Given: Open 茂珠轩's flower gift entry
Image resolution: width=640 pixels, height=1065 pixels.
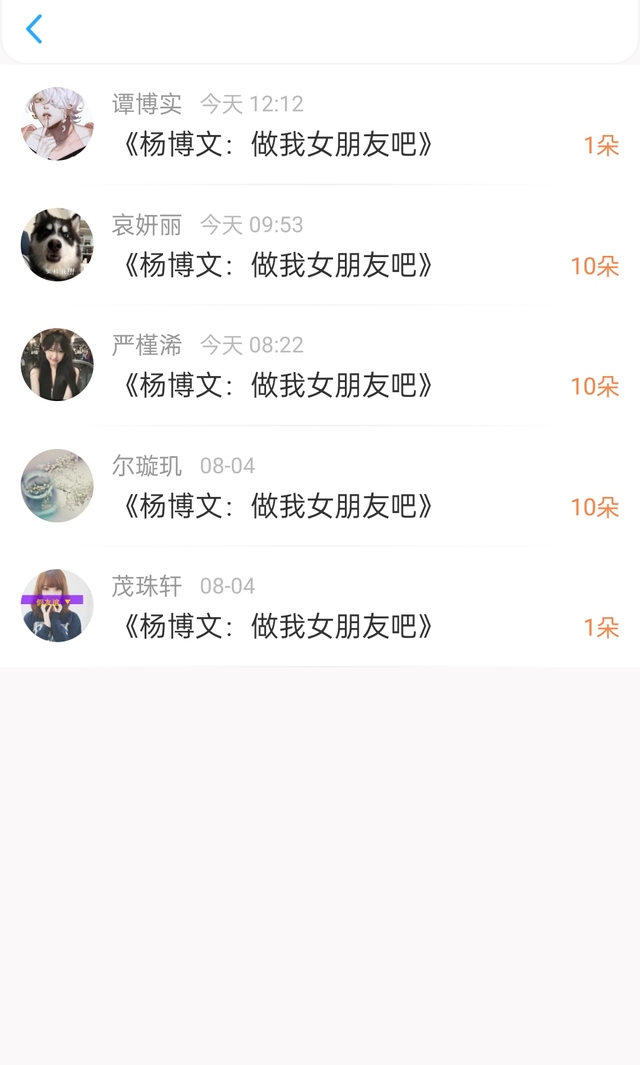Looking at the screenshot, I should pyautogui.click(x=320, y=607).
